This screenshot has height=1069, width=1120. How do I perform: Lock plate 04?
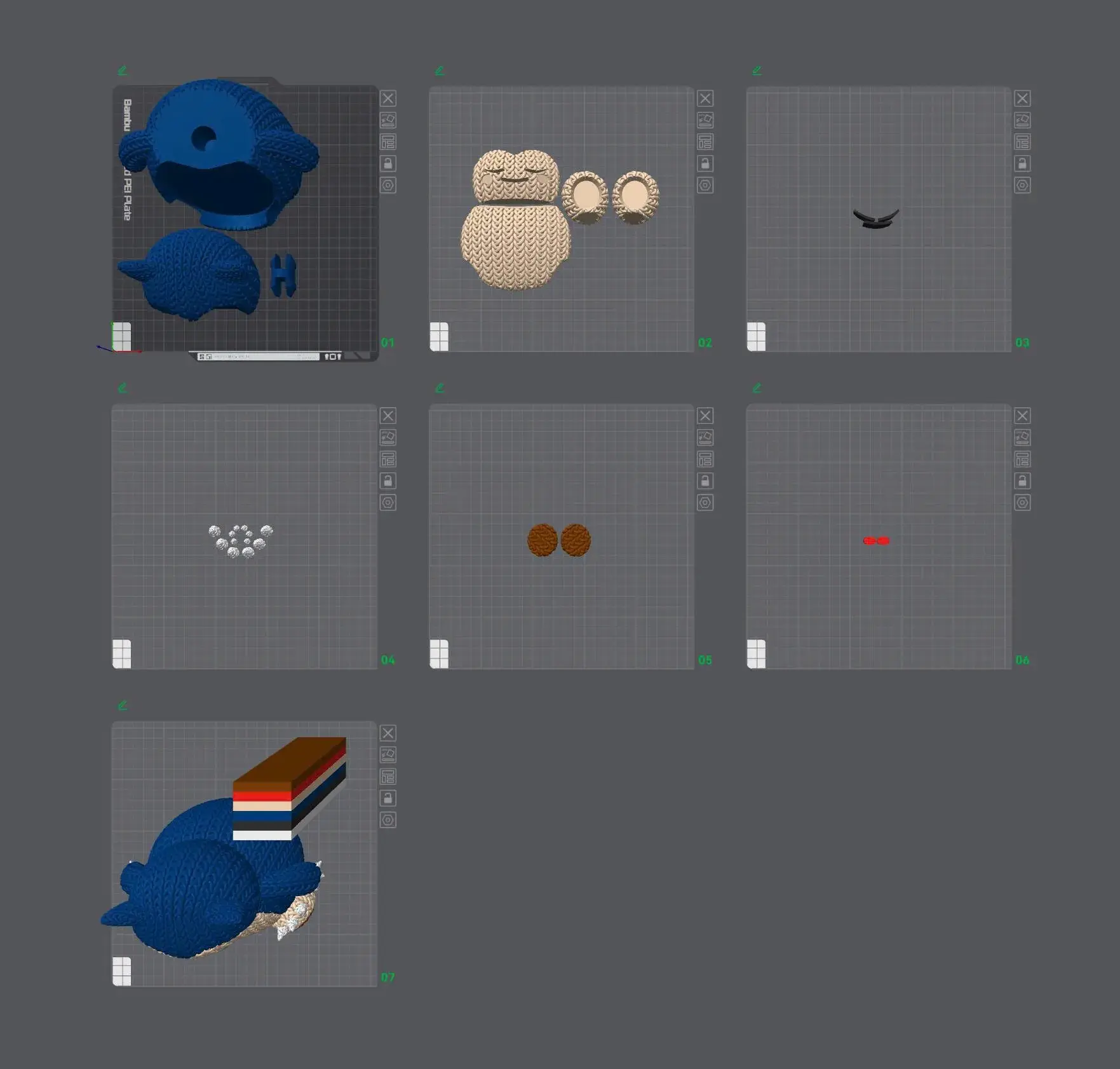tap(388, 480)
